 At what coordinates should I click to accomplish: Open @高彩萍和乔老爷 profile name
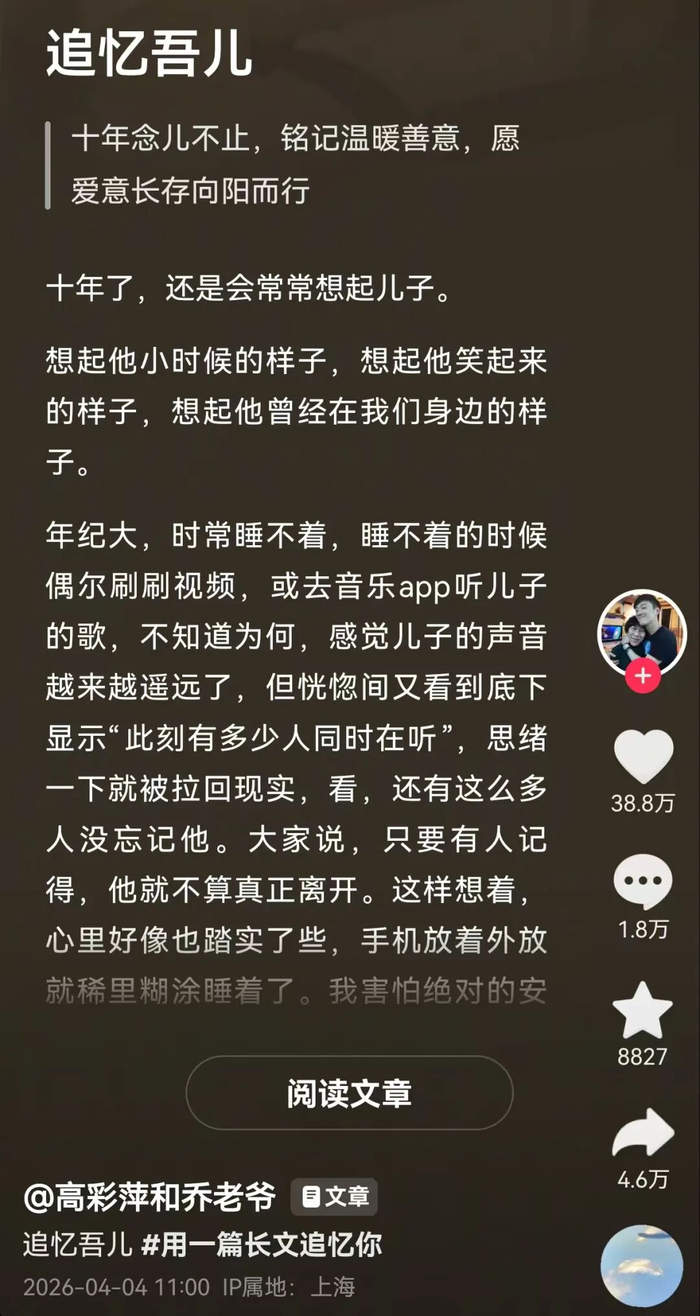click(x=149, y=1196)
